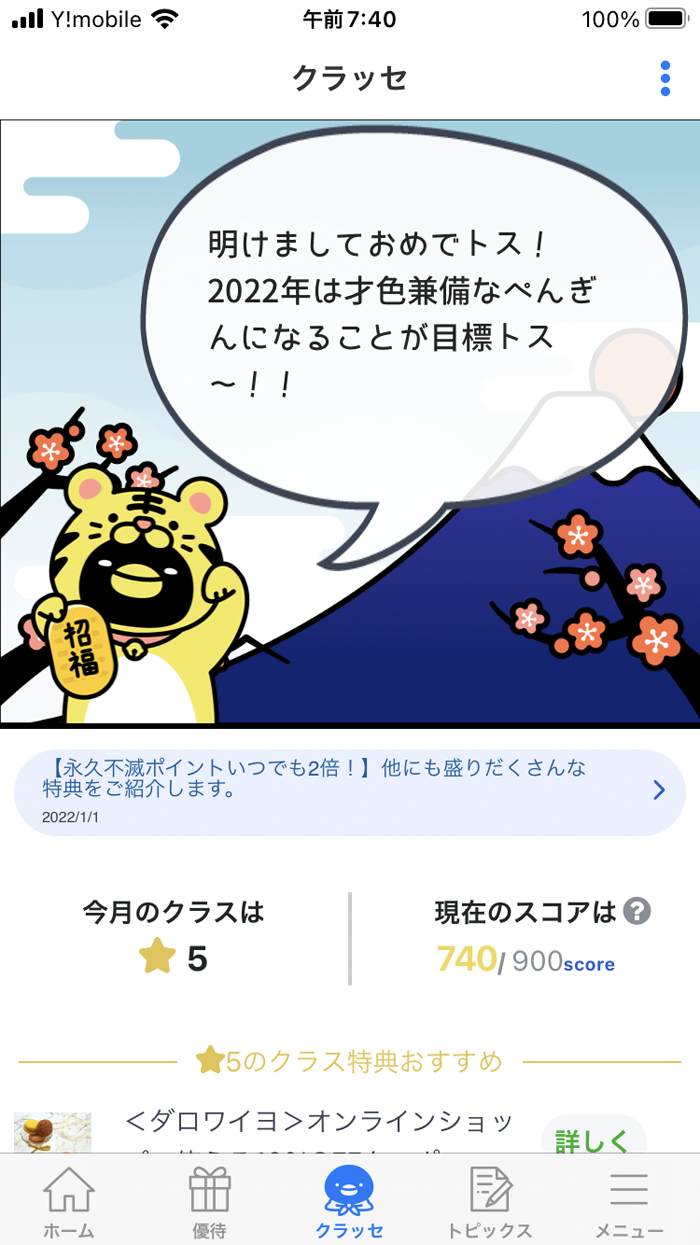The width and height of the screenshot is (700, 1245).
Task: Tap 詳しく for the ダロワイヨ offer
Action: coord(593,1139)
